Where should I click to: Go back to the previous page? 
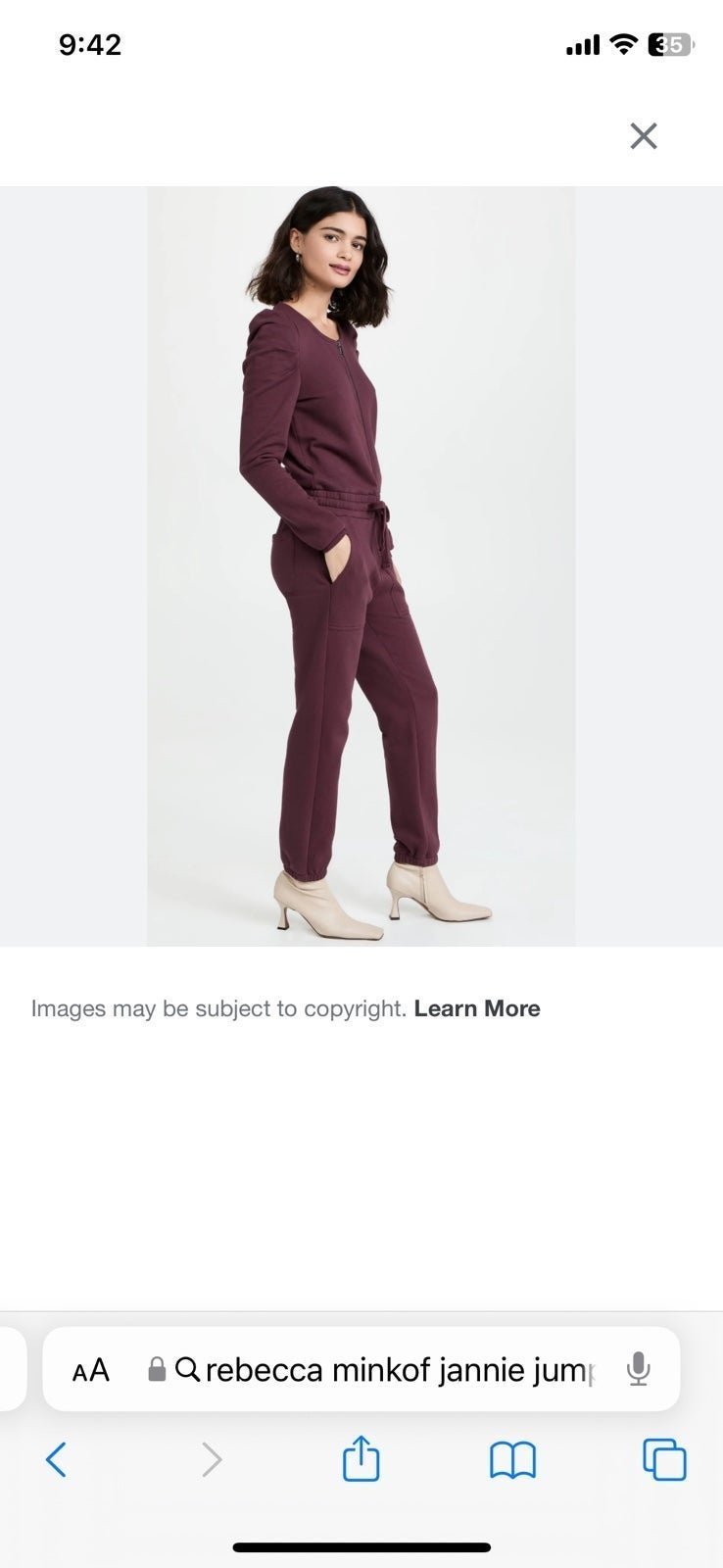[57, 1459]
